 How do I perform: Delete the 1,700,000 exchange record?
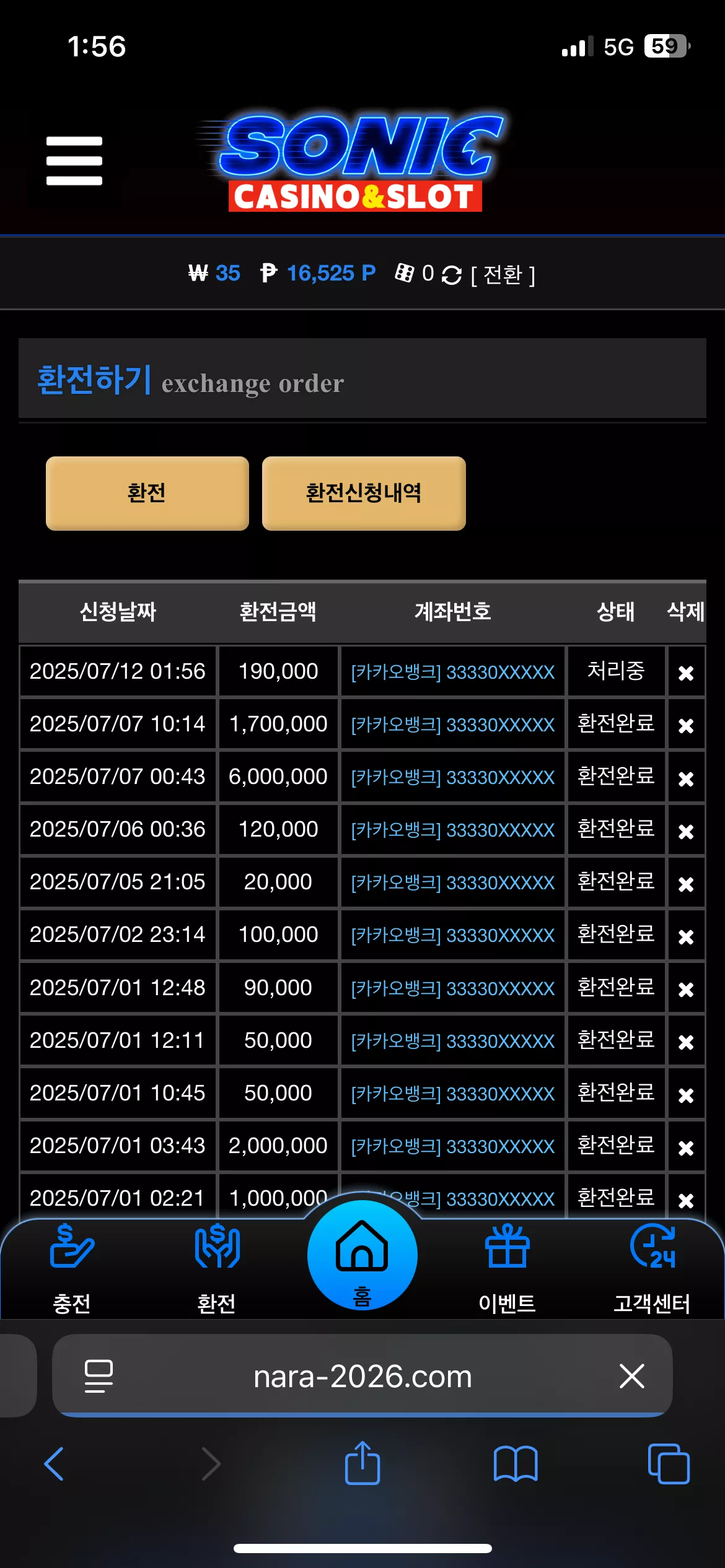pos(686,725)
